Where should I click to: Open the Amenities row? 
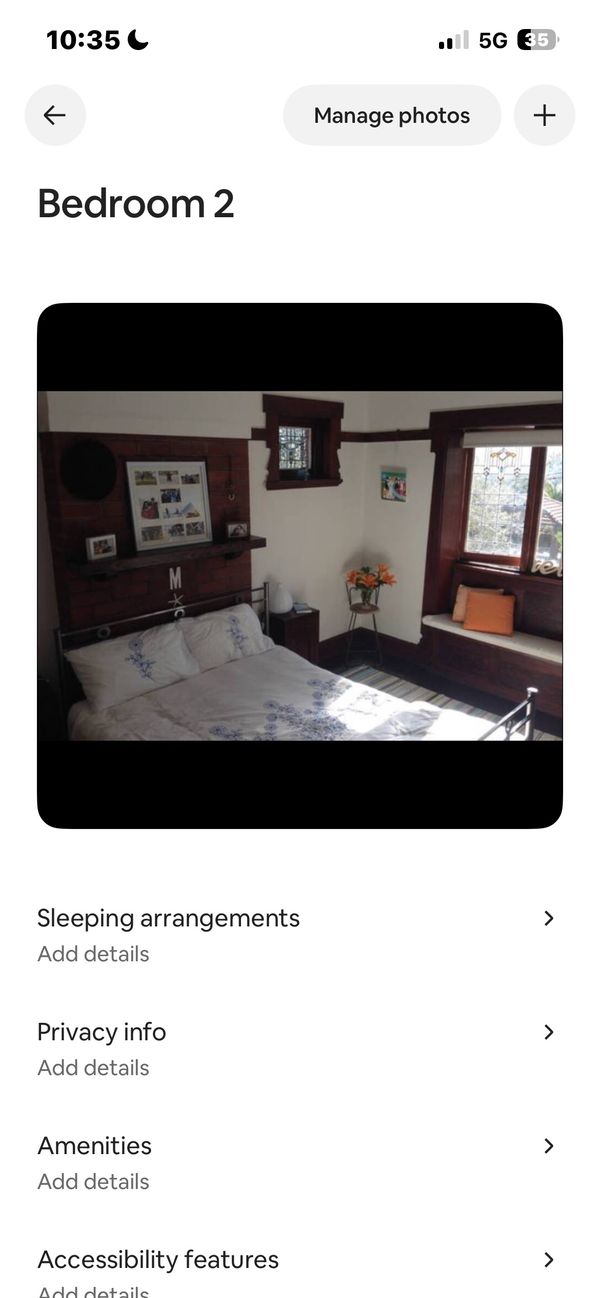pos(296,1162)
